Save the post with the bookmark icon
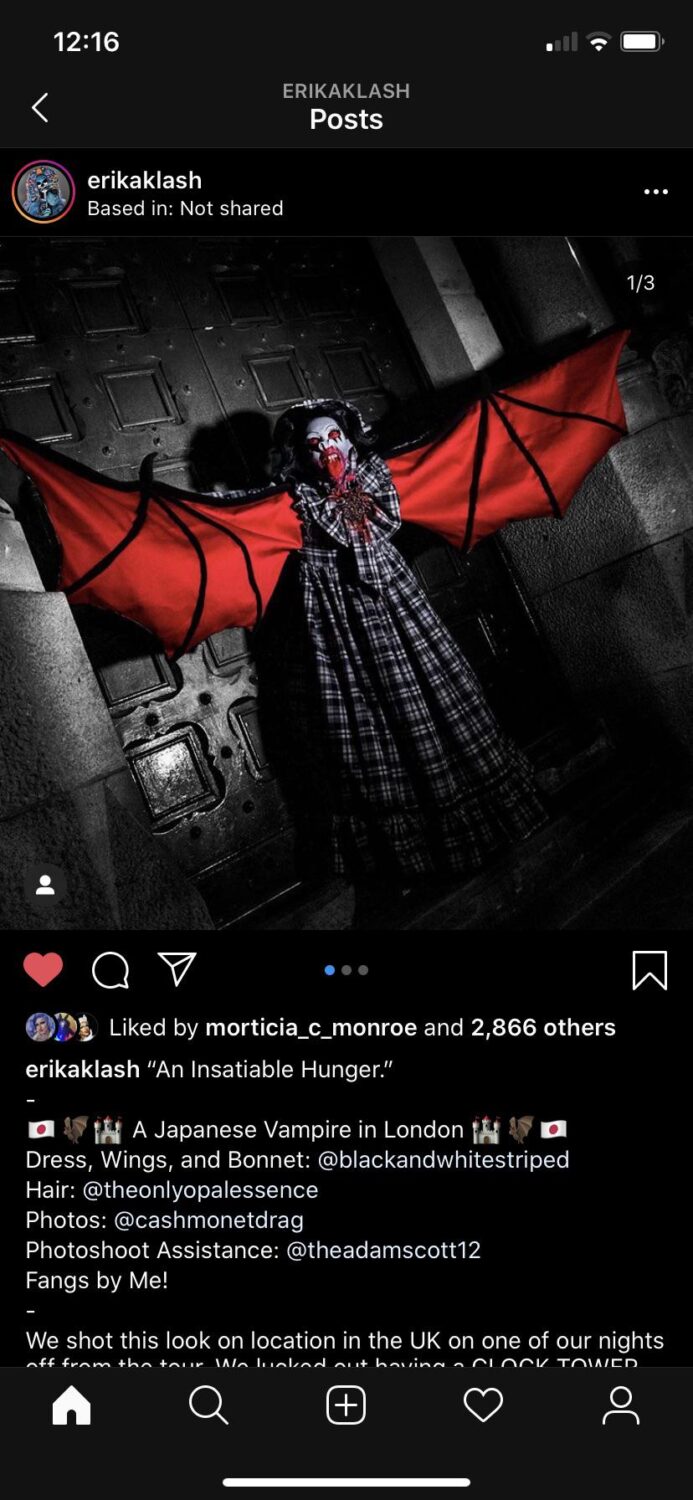The height and width of the screenshot is (1500, 693). pyautogui.click(x=649, y=969)
